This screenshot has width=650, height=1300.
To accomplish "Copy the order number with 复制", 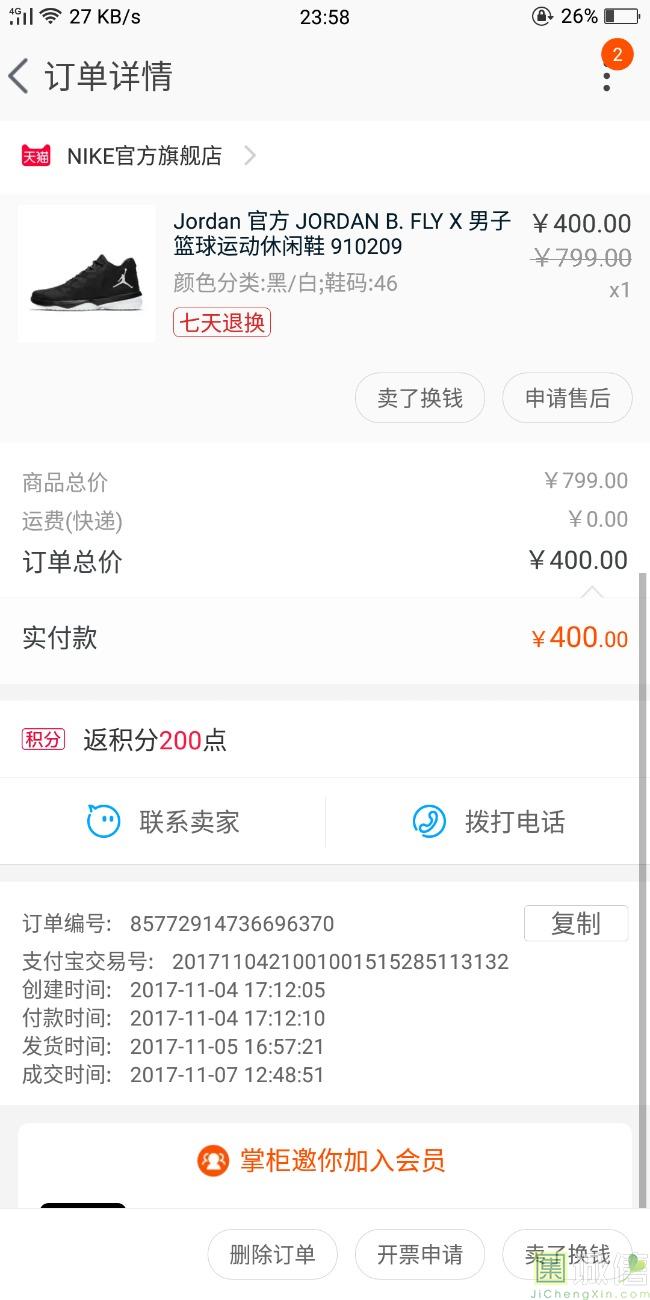I will pos(576,923).
